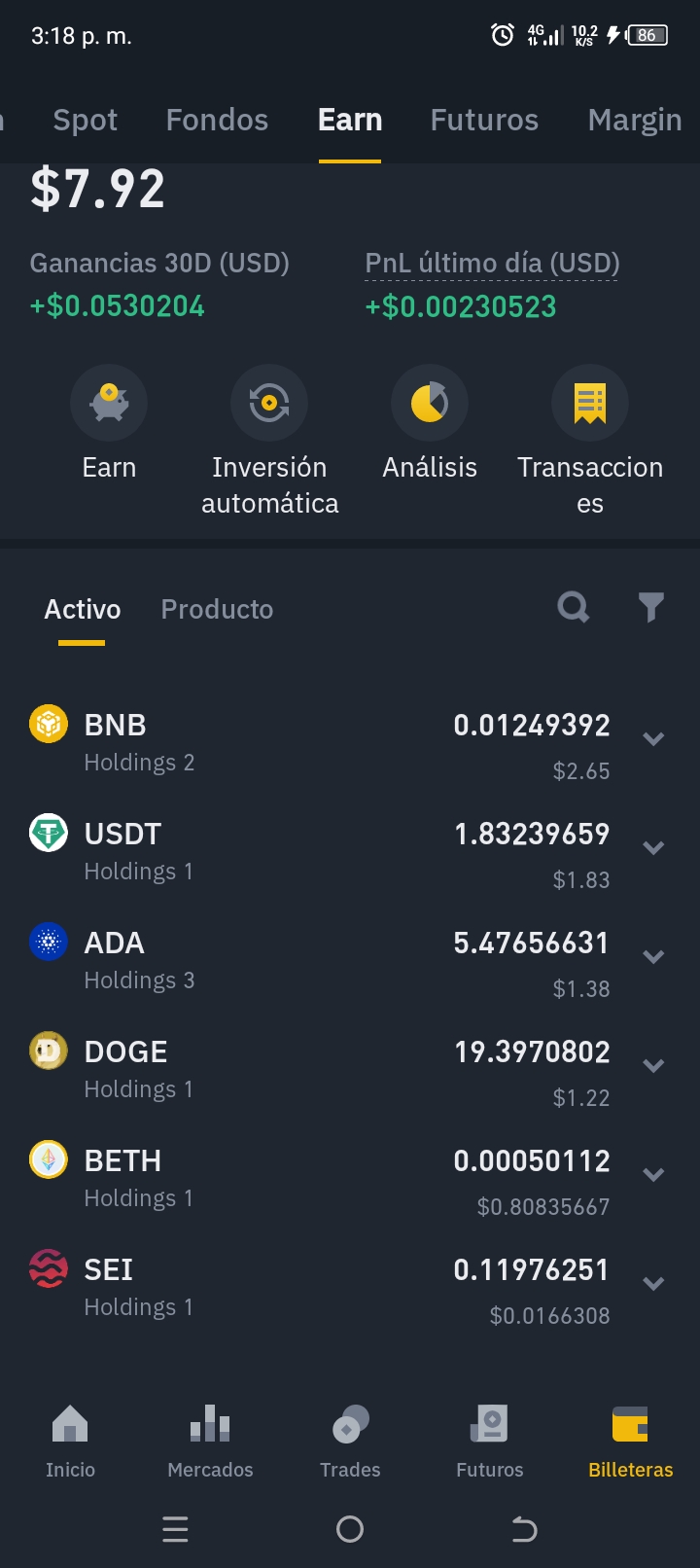Switch to the Fondos tab

click(217, 120)
